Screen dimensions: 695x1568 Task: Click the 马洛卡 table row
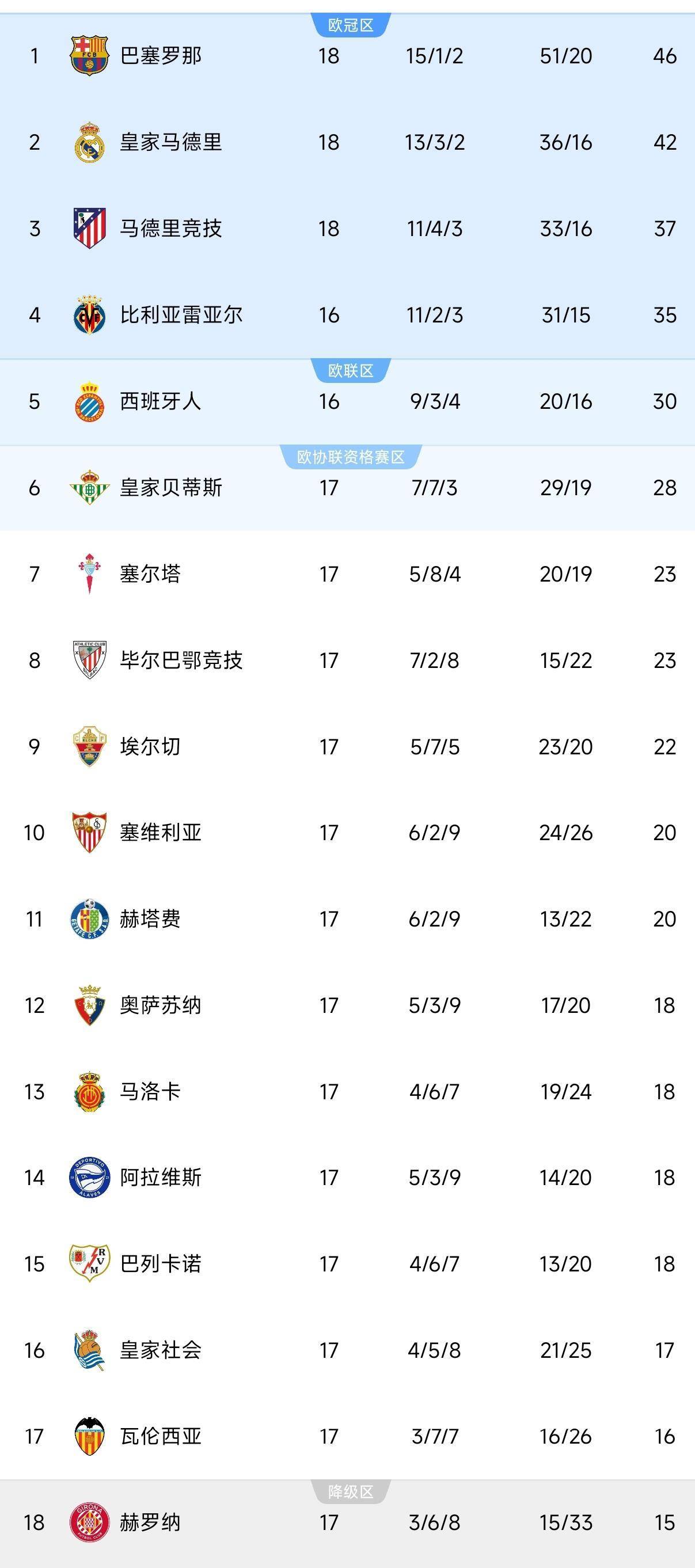[x=348, y=1091]
